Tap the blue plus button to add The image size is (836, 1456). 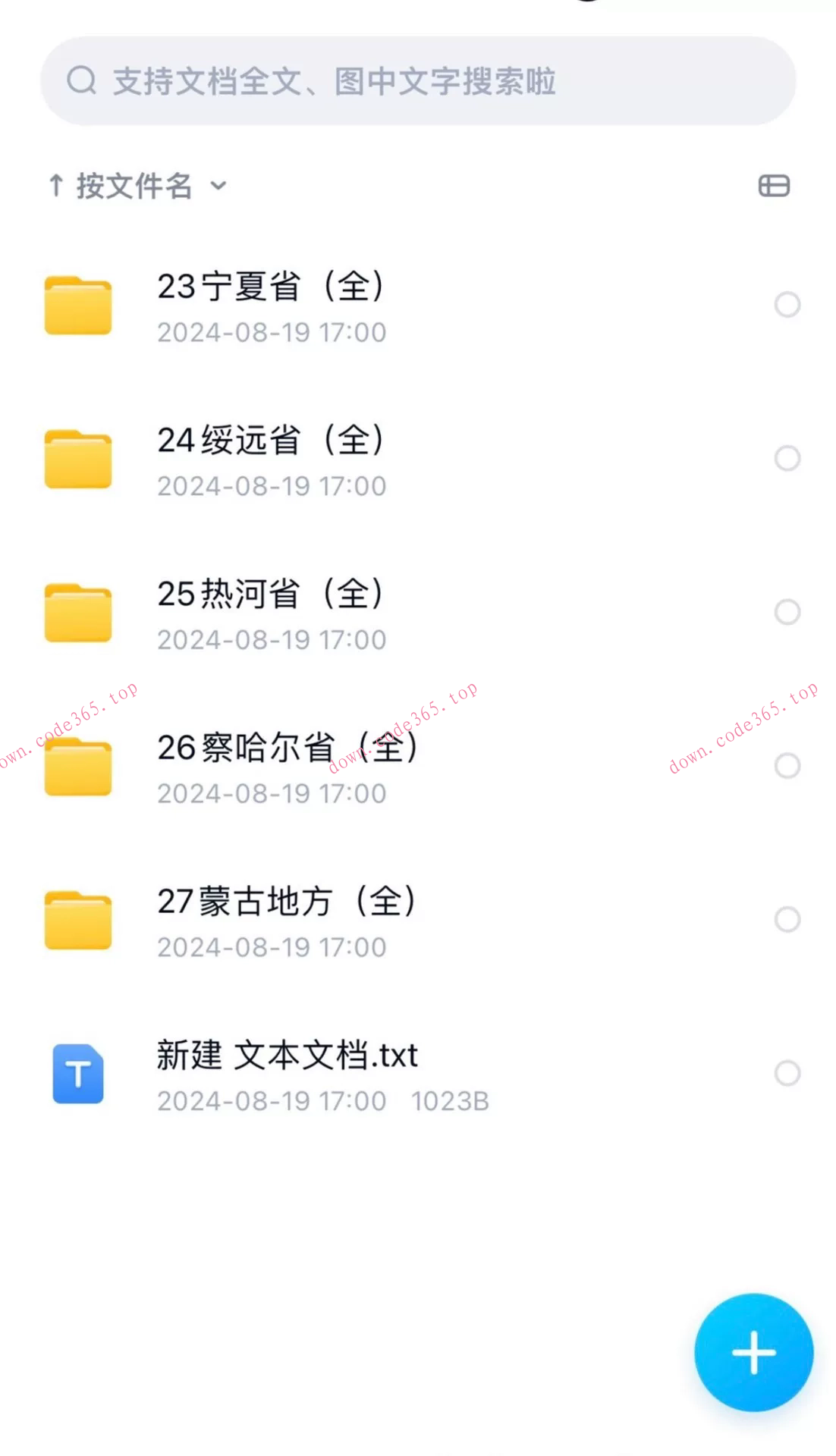[753, 1354]
